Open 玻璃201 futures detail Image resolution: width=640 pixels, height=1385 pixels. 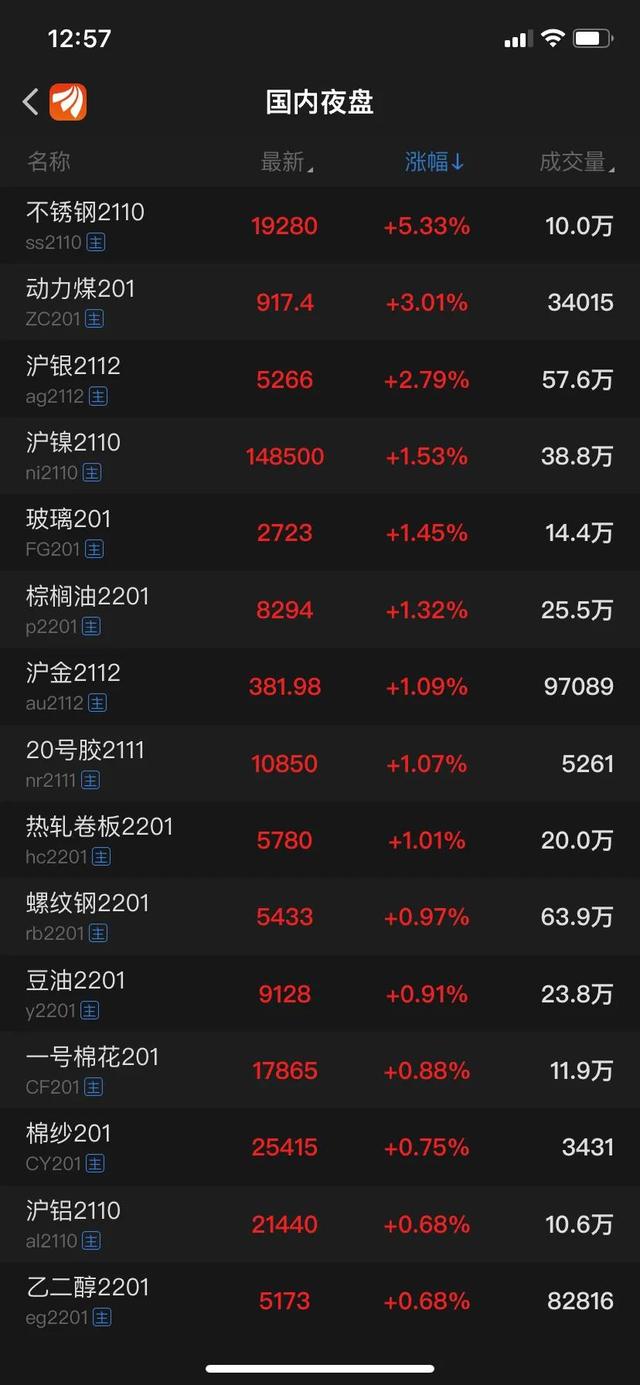coord(320,533)
